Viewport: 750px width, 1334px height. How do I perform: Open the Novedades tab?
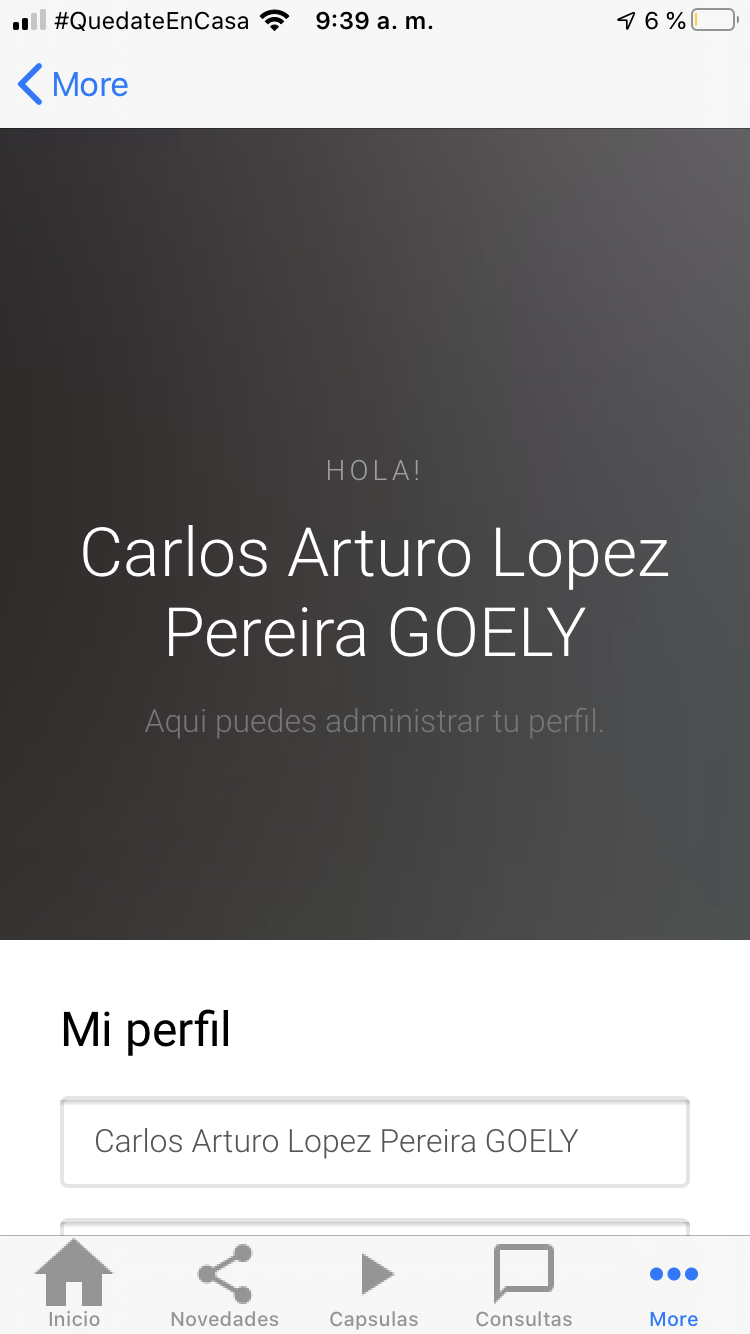pos(224,1285)
